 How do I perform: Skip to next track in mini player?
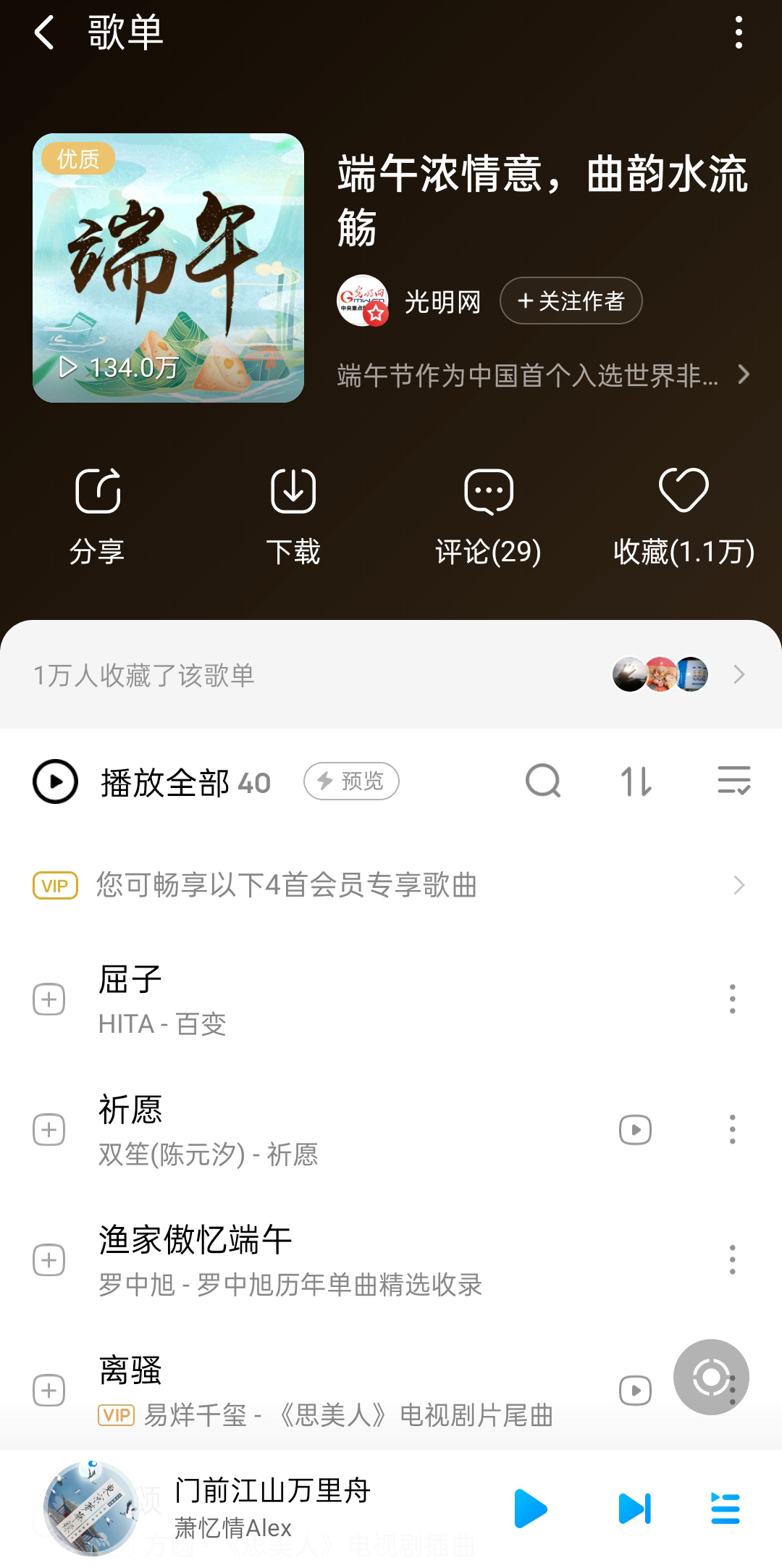(x=635, y=1509)
